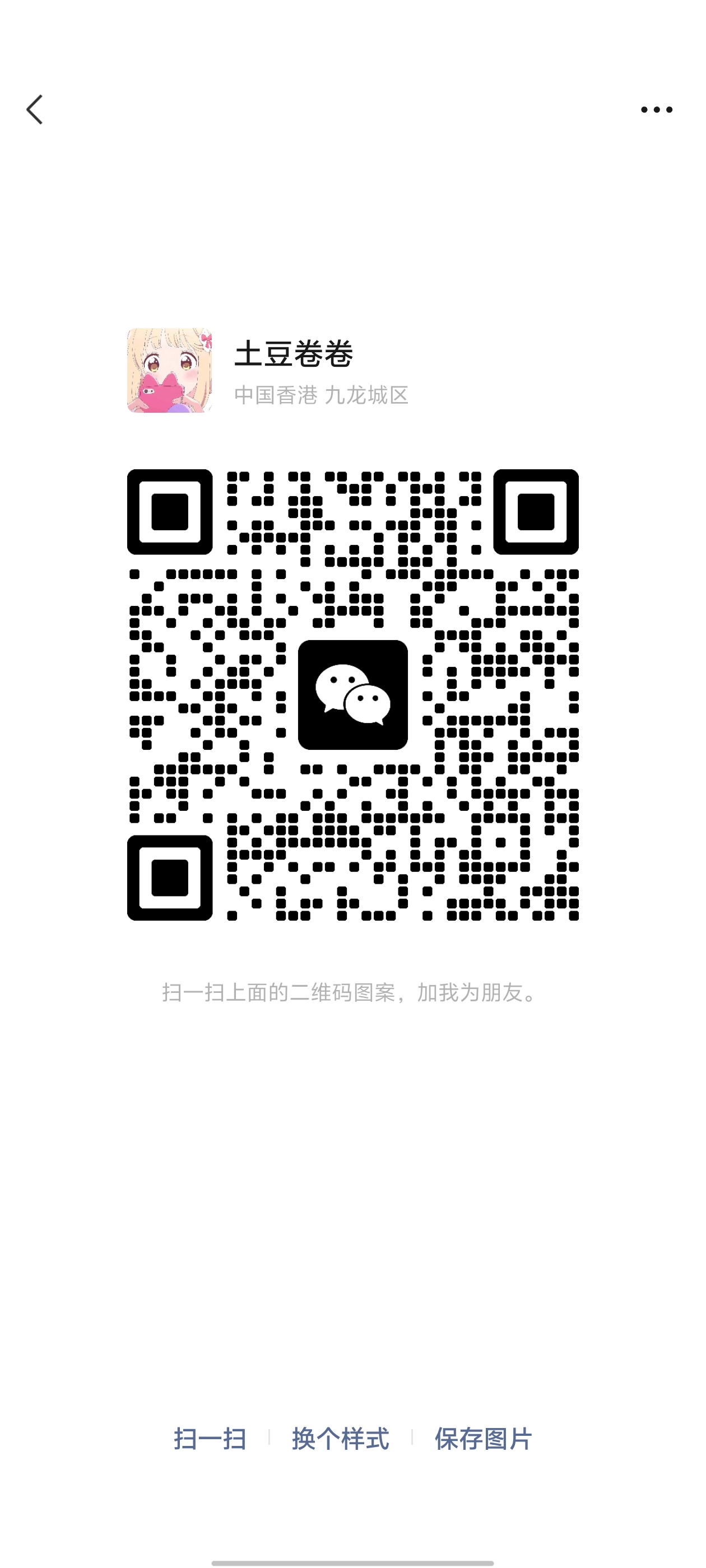Go back using the top-left arrow

[35, 110]
